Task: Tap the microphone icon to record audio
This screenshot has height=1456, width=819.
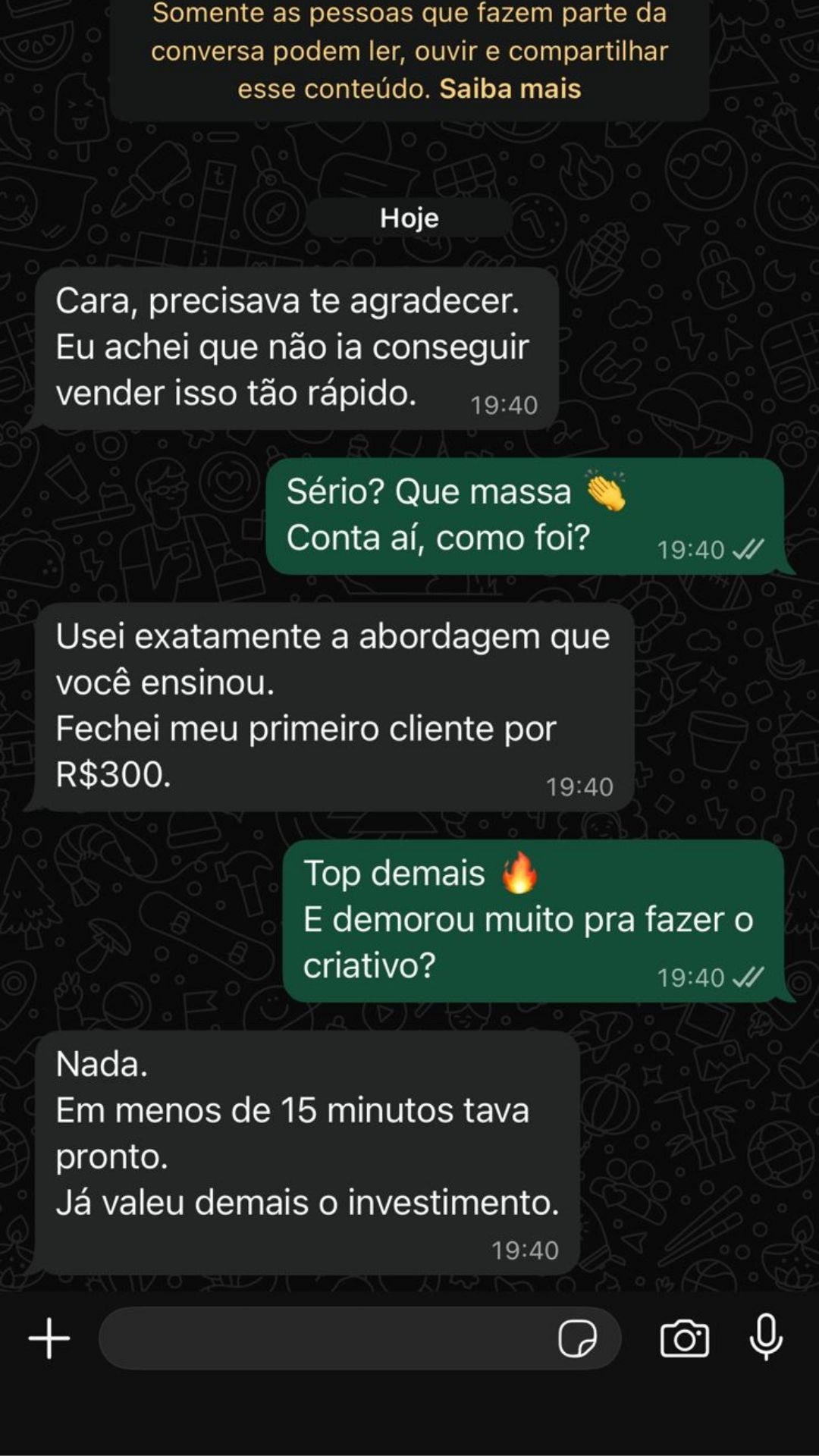Action: [766, 1338]
